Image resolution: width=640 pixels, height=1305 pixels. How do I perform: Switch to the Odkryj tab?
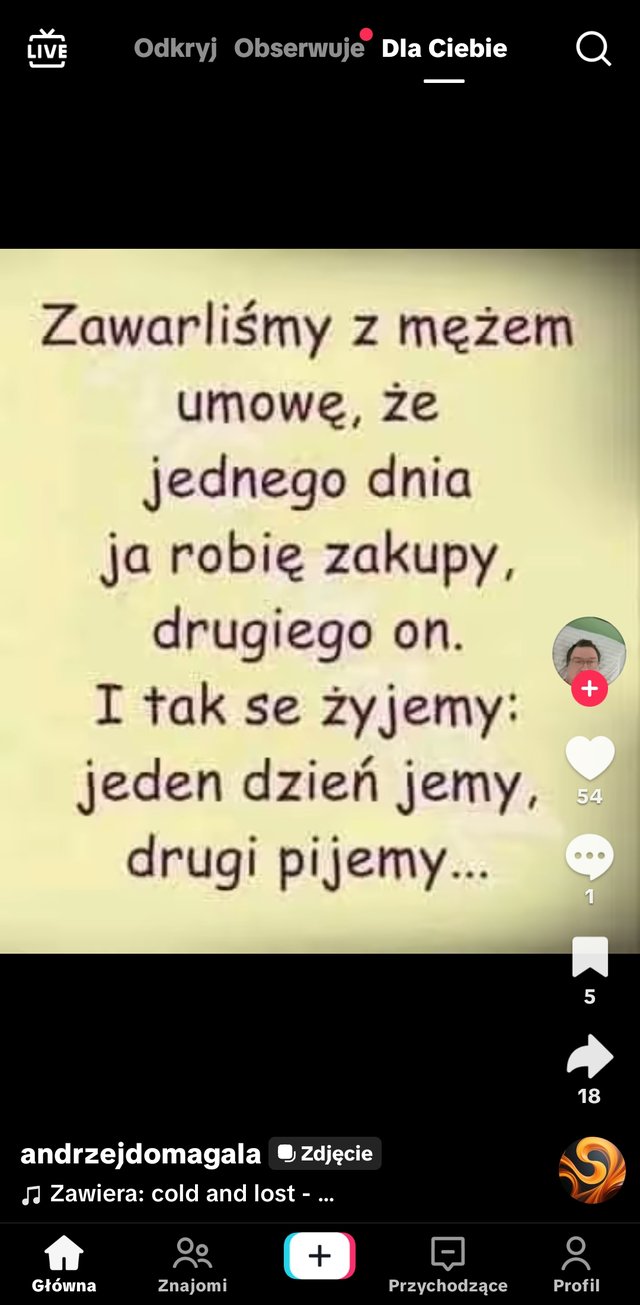[175, 48]
